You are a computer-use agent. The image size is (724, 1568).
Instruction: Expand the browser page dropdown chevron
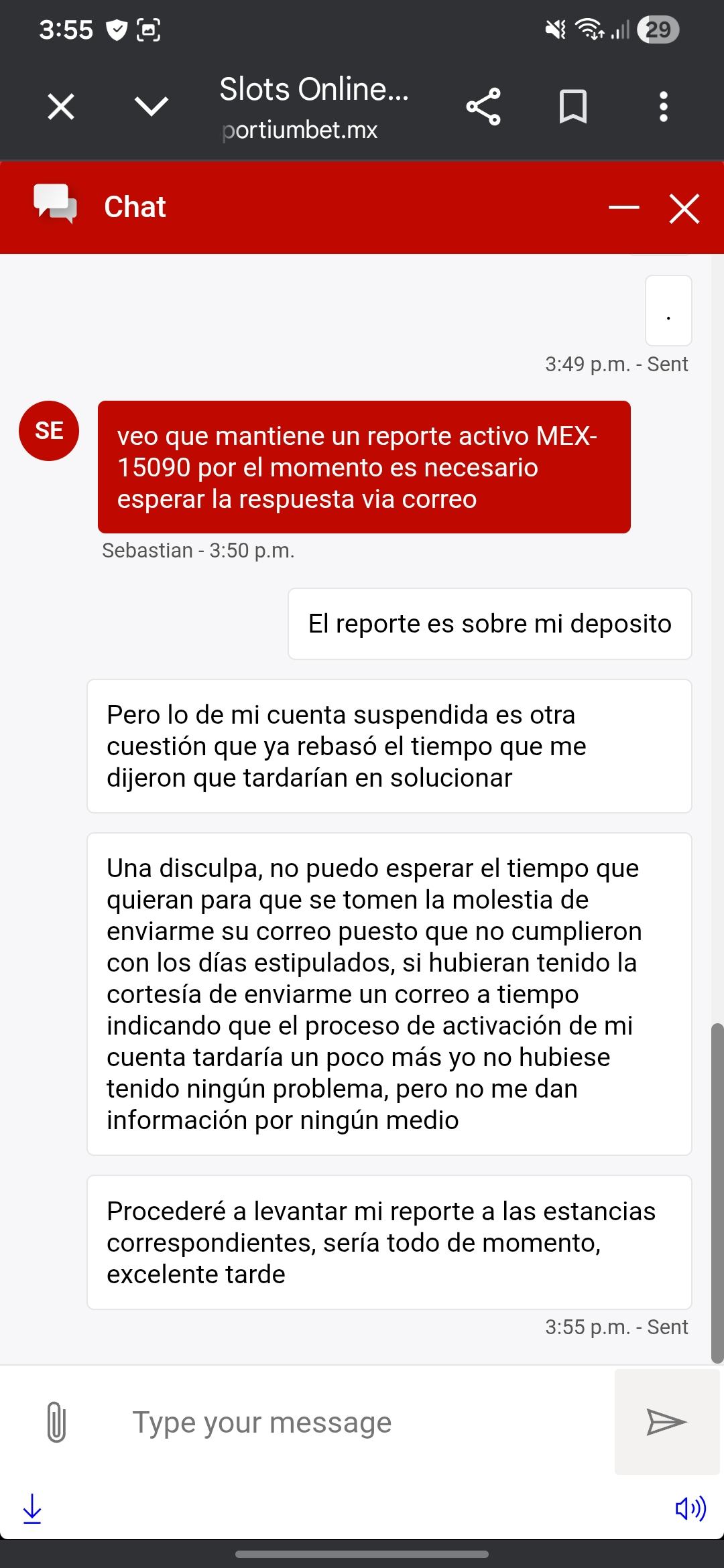[x=151, y=107]
